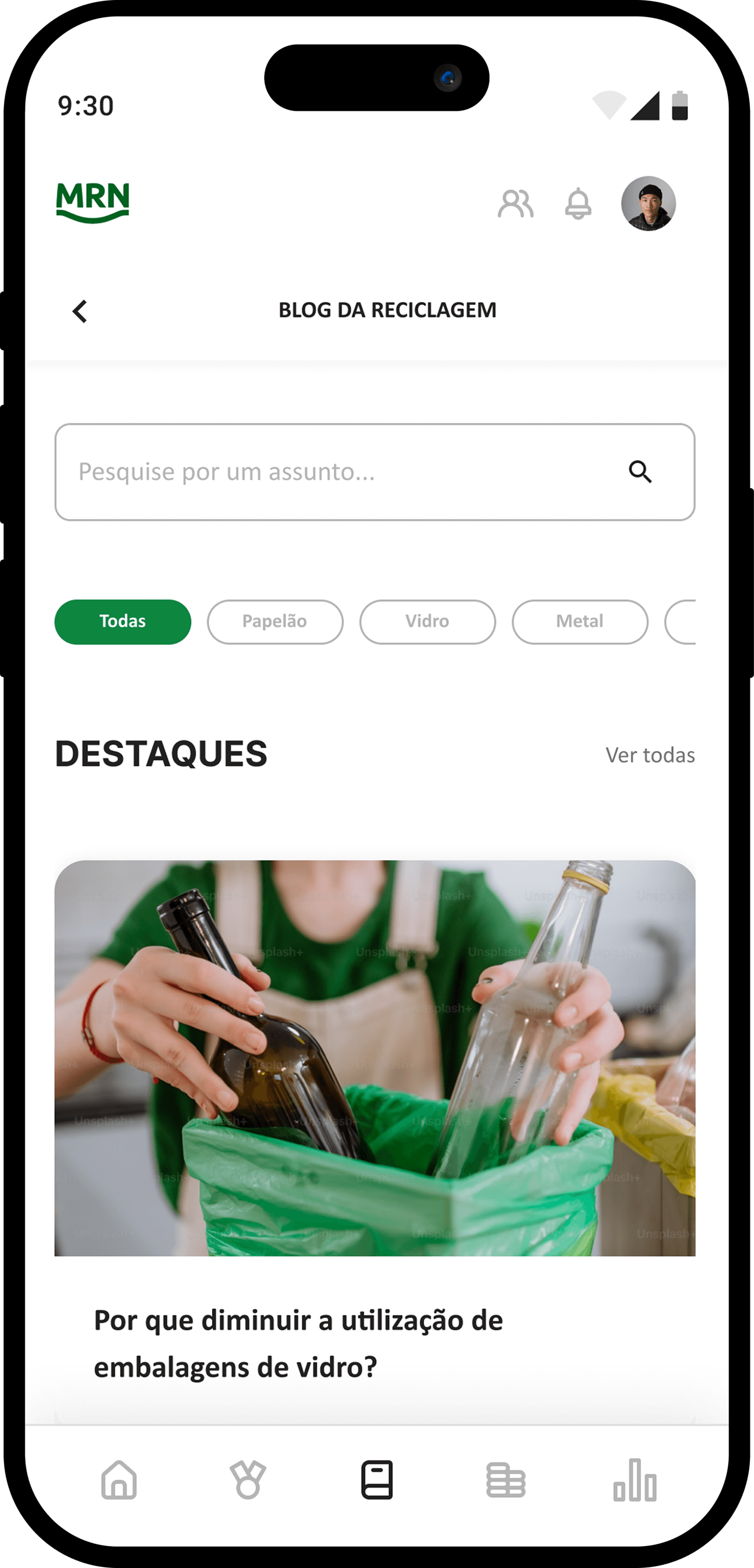Switch to the book blog tab
This screenshot has width=754, height=1568.
[x=377, y=1480]
